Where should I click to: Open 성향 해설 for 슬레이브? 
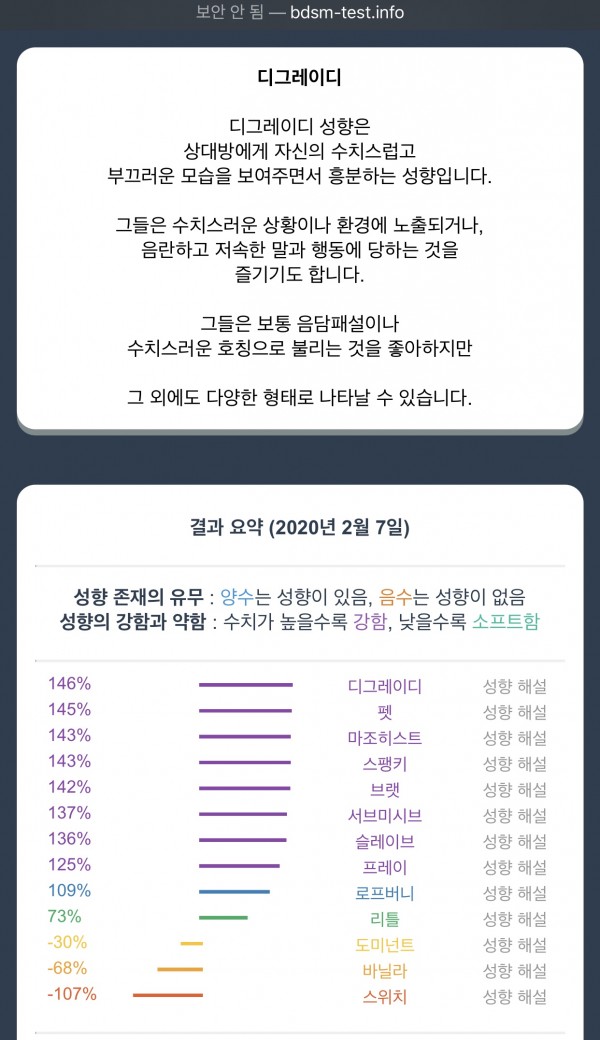pos(514,841)
